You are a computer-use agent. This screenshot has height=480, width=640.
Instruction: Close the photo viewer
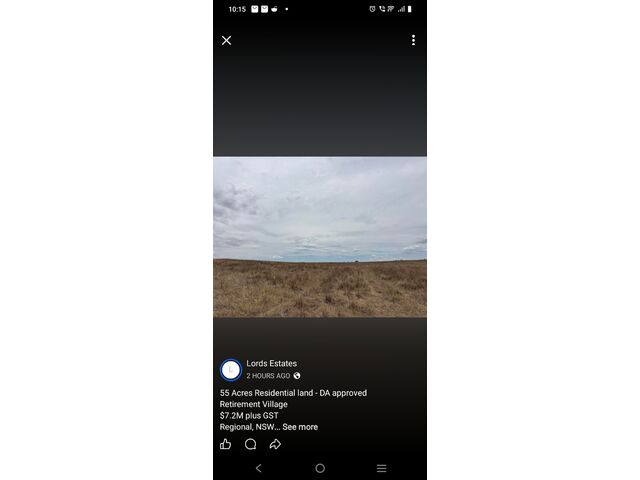[226, 40]
